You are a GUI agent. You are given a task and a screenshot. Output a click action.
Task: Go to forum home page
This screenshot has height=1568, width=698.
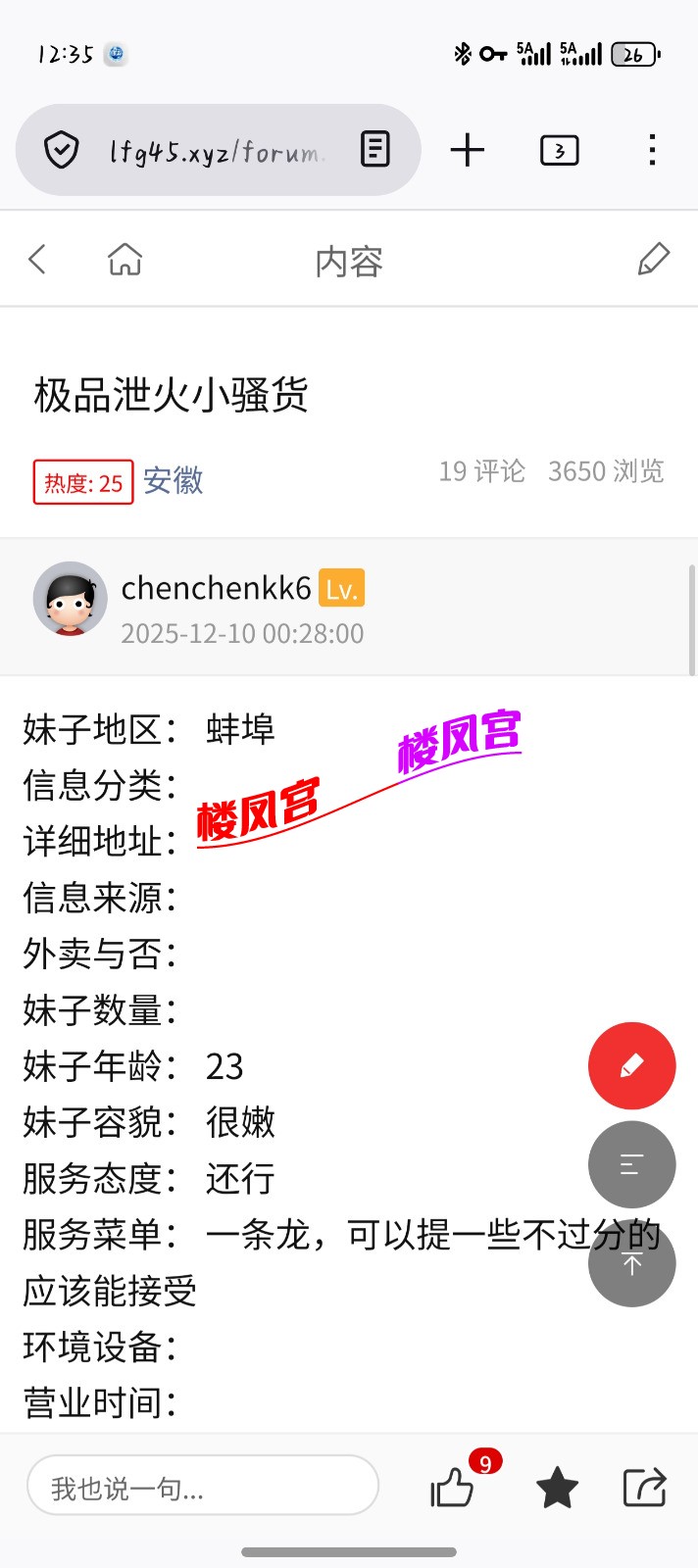[x=125, y=260]
